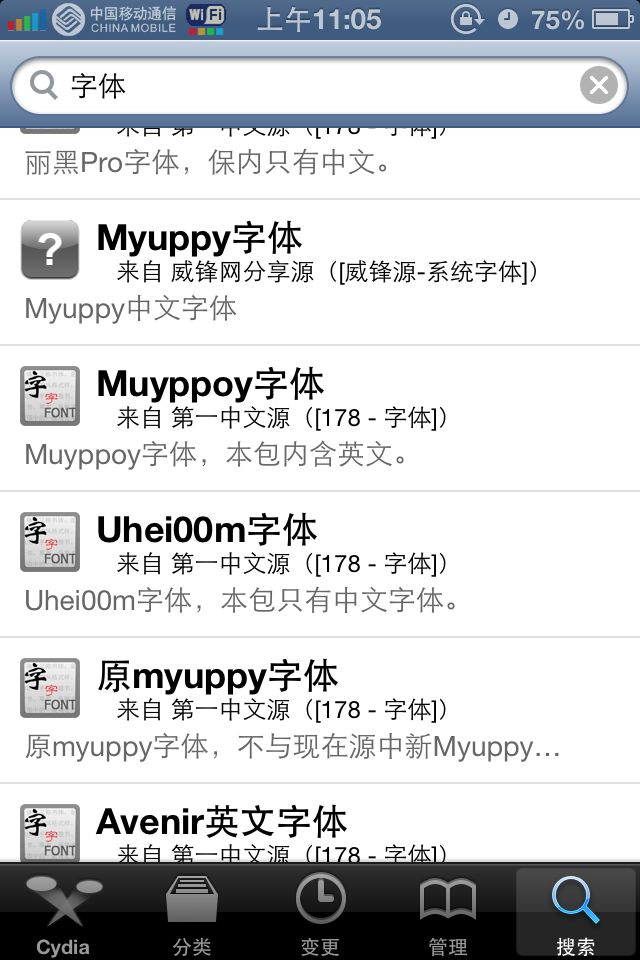Viewport: 640px width, 960px height.
Task: Open the Avenir英文字体 package
Action: (320, 823)
